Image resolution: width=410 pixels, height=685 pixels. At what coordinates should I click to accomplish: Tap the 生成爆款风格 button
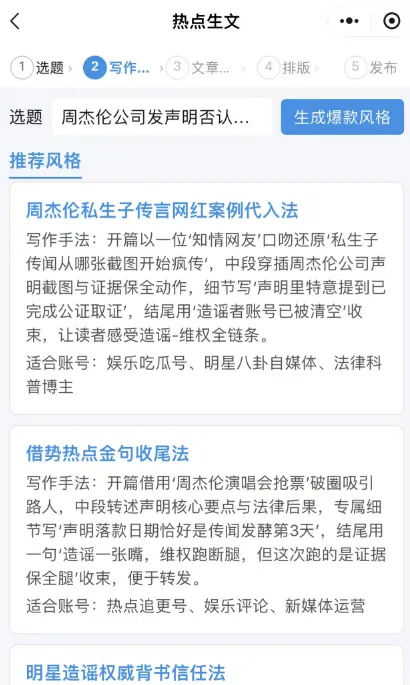click(x=342, y=117)
